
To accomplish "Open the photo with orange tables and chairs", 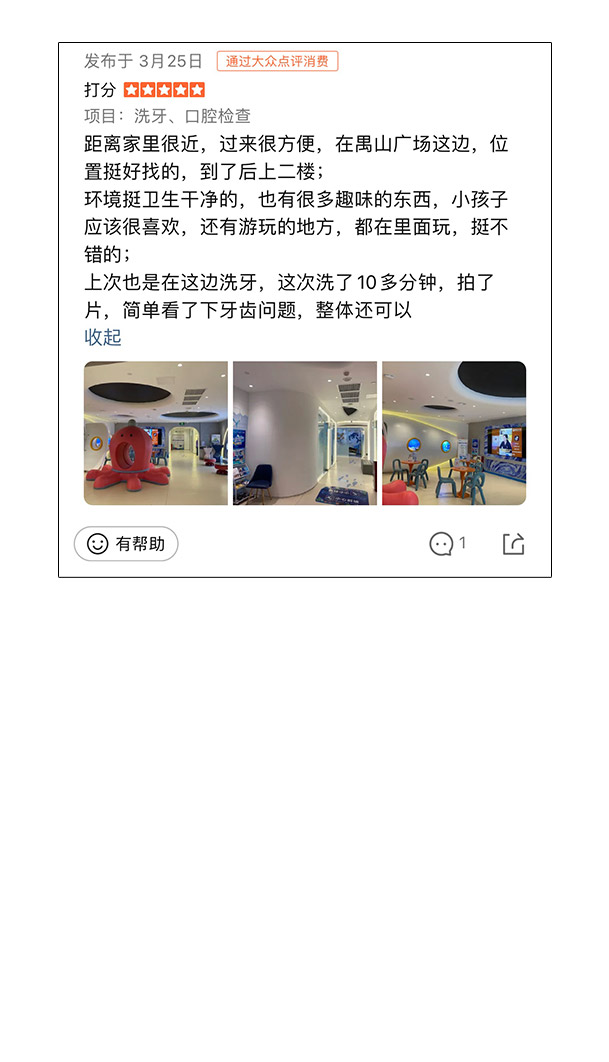I will tap(454, 433).
